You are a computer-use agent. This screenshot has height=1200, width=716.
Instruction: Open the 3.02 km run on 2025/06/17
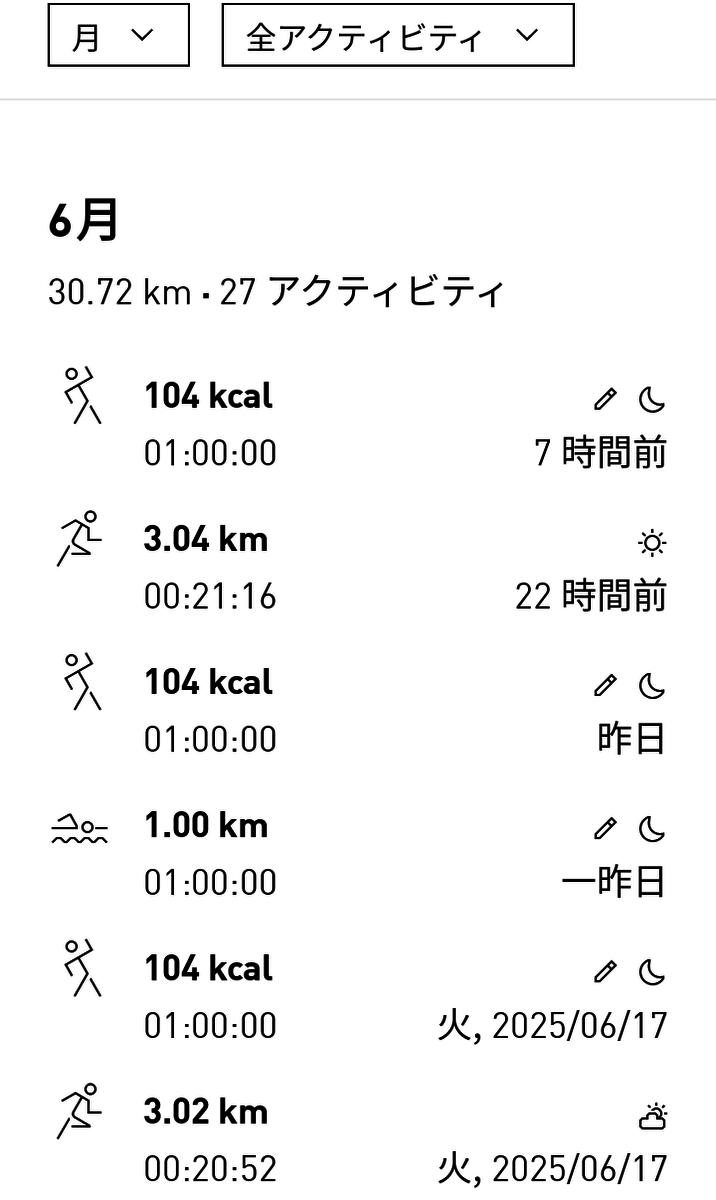tap(358, 1140)
